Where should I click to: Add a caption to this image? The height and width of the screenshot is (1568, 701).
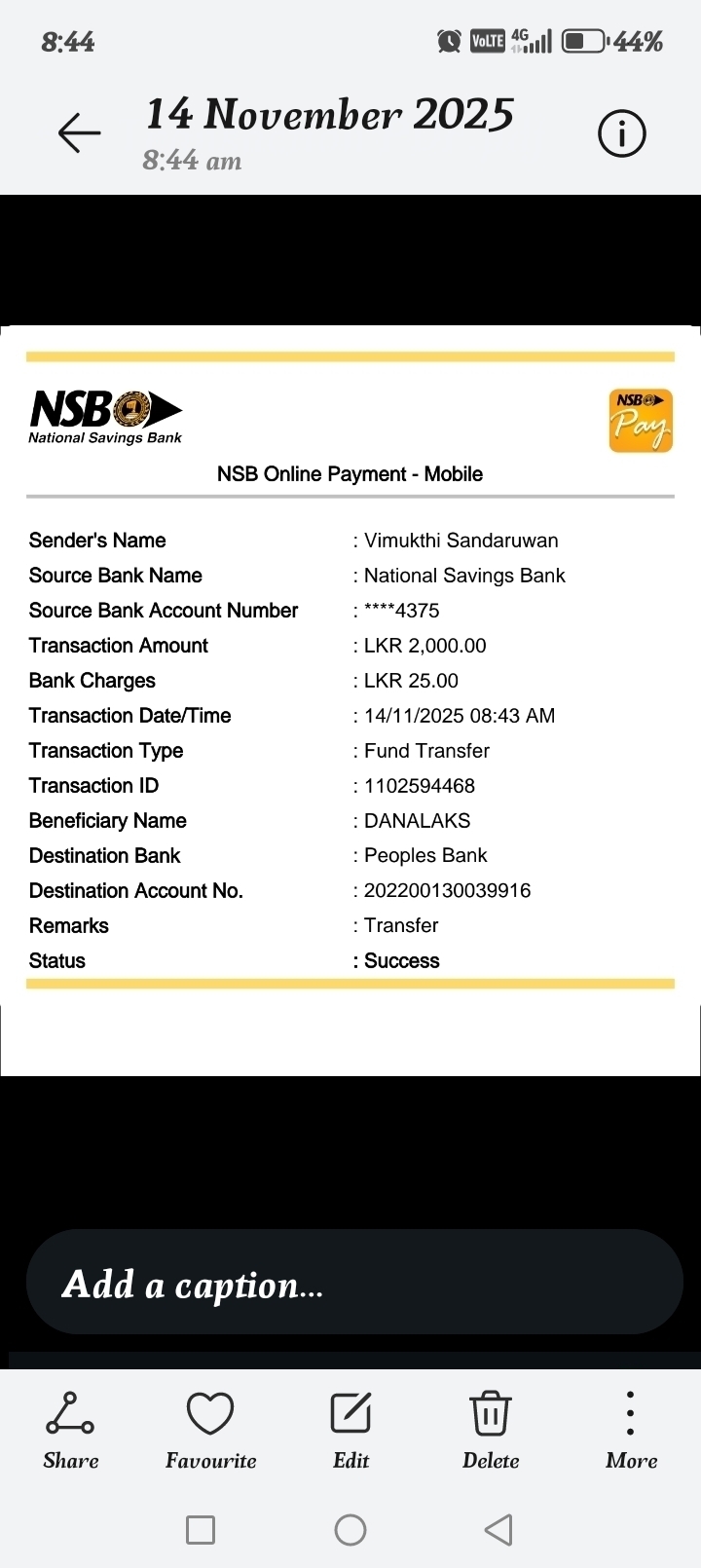(x=353, y=1283)
